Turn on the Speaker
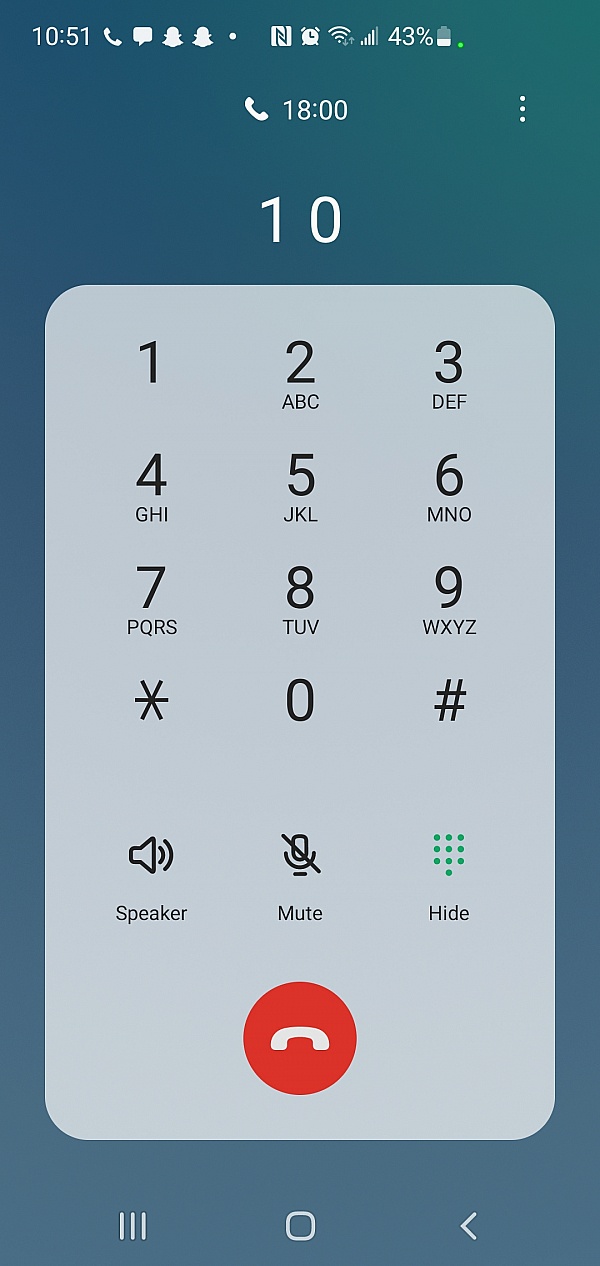Image resolution: width=600 pixels, height=1266 pixels. 151,876
